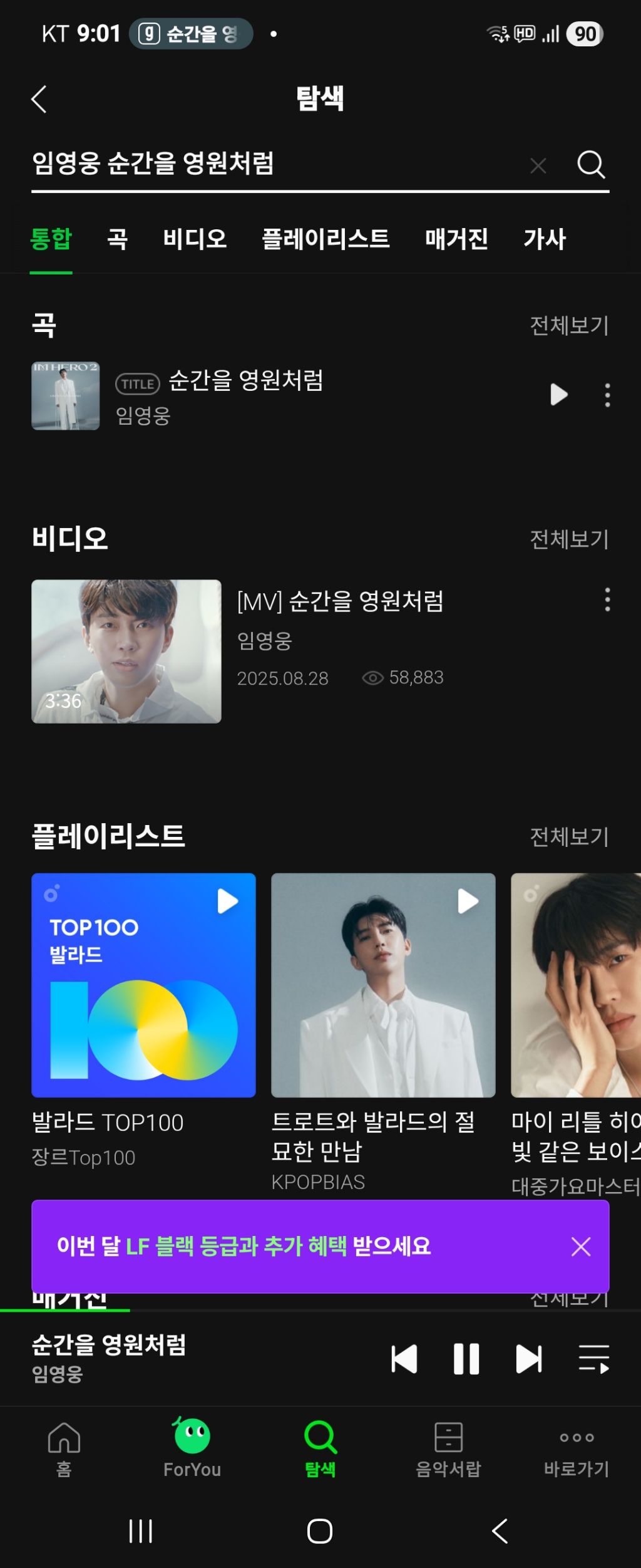Open the 플레이리스트 tab
Viewport: 641px width, 1568px height.
pos(326,239)
